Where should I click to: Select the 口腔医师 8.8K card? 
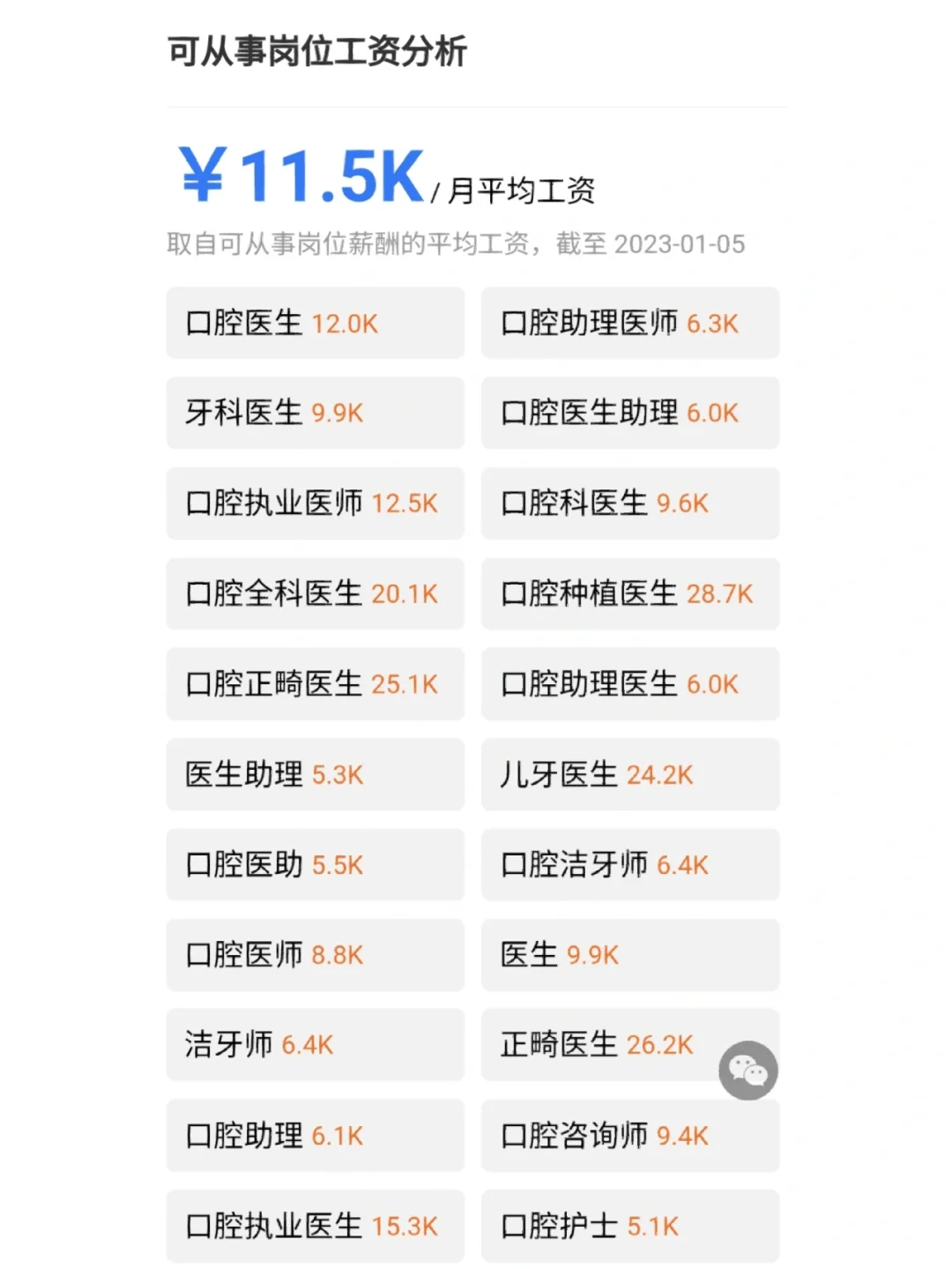(315, 955)
